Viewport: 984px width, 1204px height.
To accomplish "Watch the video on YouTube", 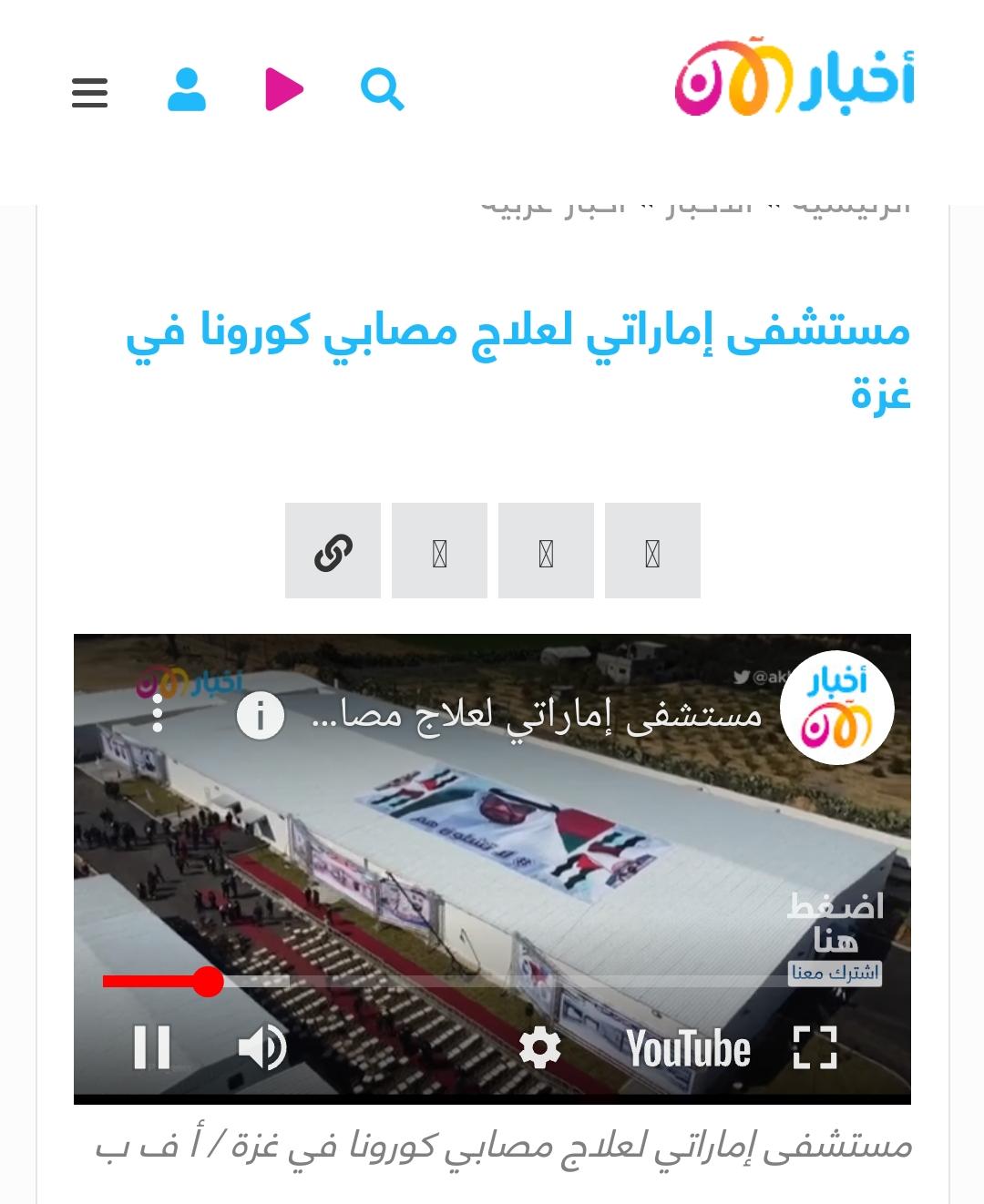I will [x=689, y=1048].
